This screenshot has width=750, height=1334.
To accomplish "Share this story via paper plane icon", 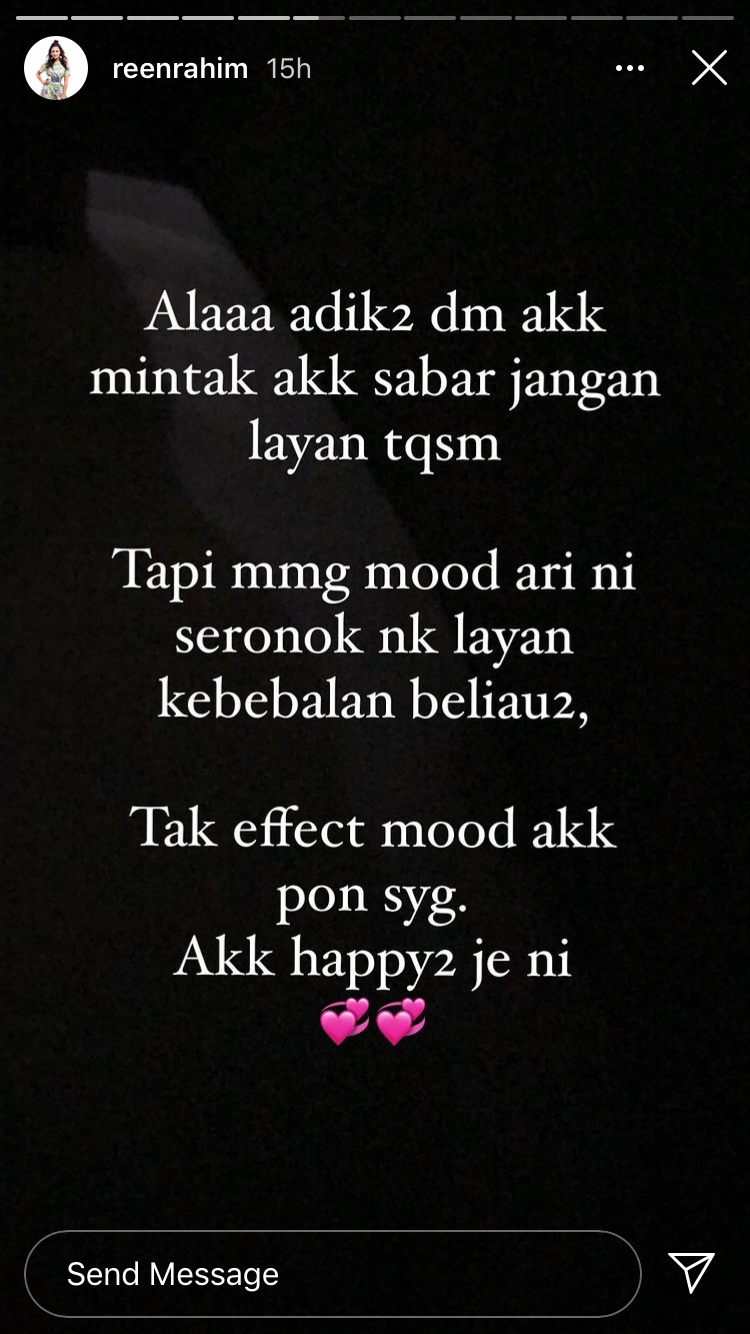I will click(691, 1272).
